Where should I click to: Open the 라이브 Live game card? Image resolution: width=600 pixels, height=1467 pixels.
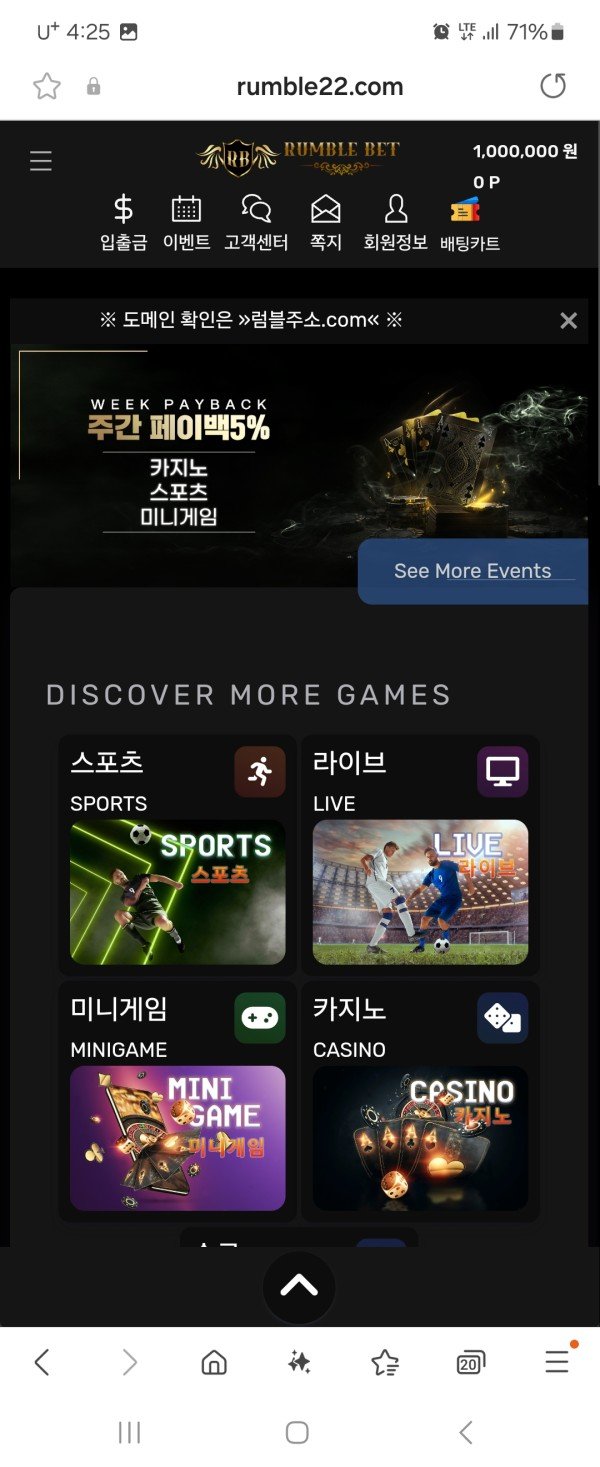tap(420, 855)
